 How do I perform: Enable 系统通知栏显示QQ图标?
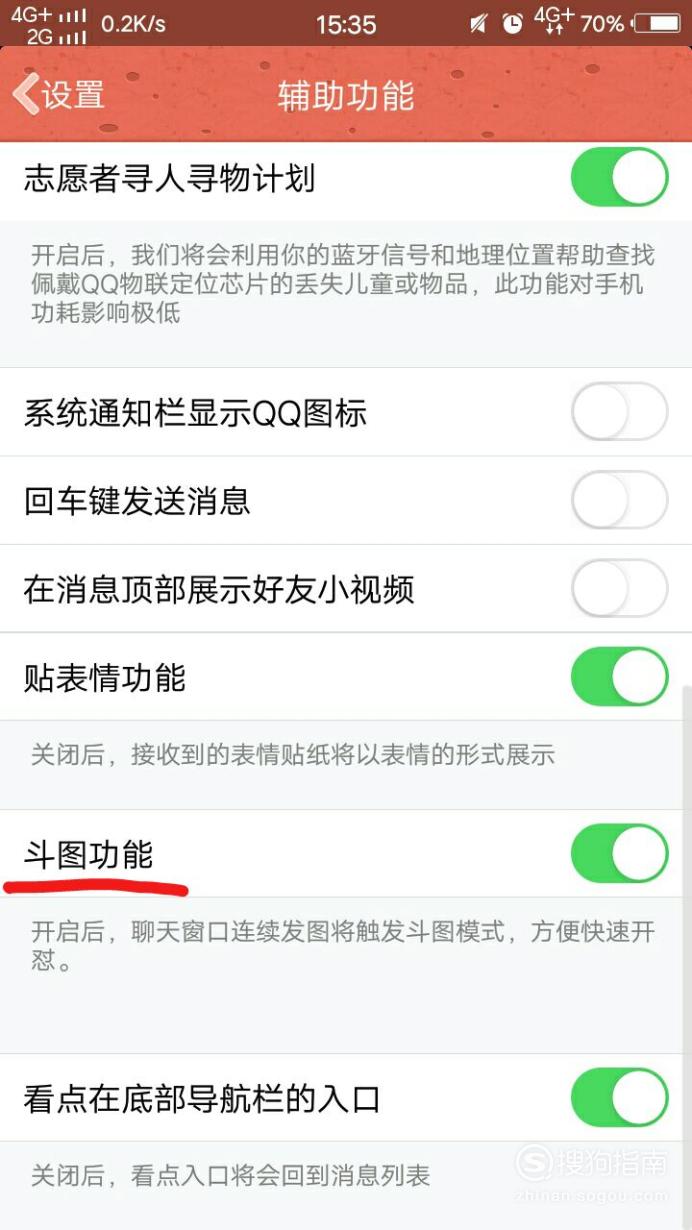coord(619,411)
